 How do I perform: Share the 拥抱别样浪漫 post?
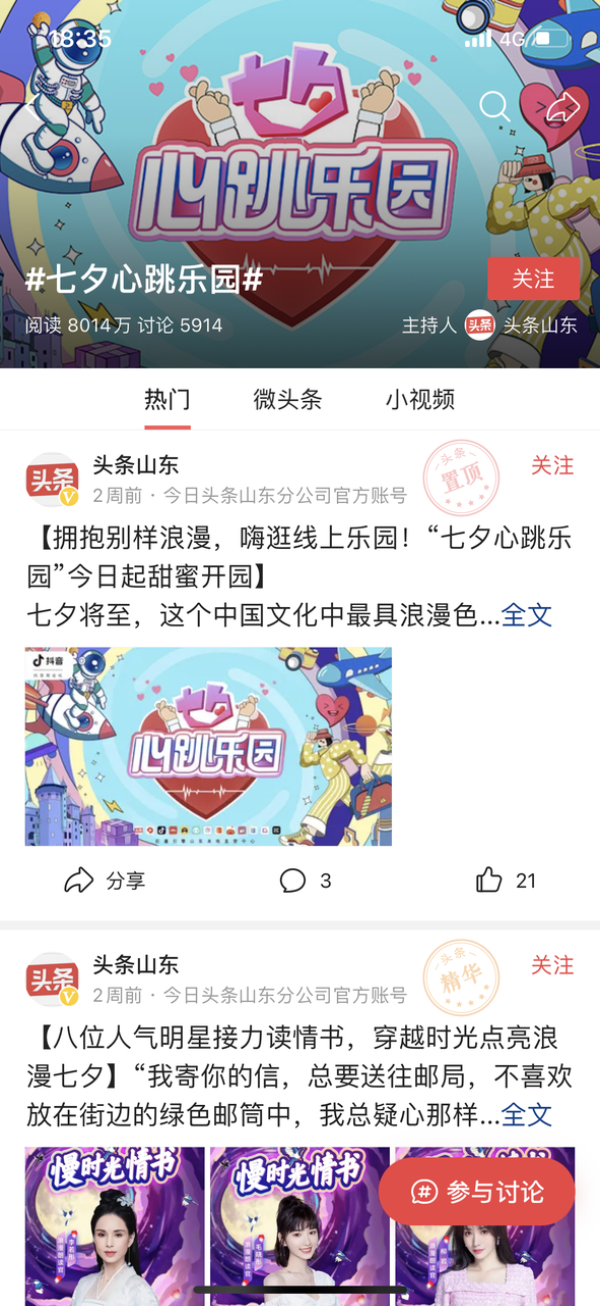105,880
